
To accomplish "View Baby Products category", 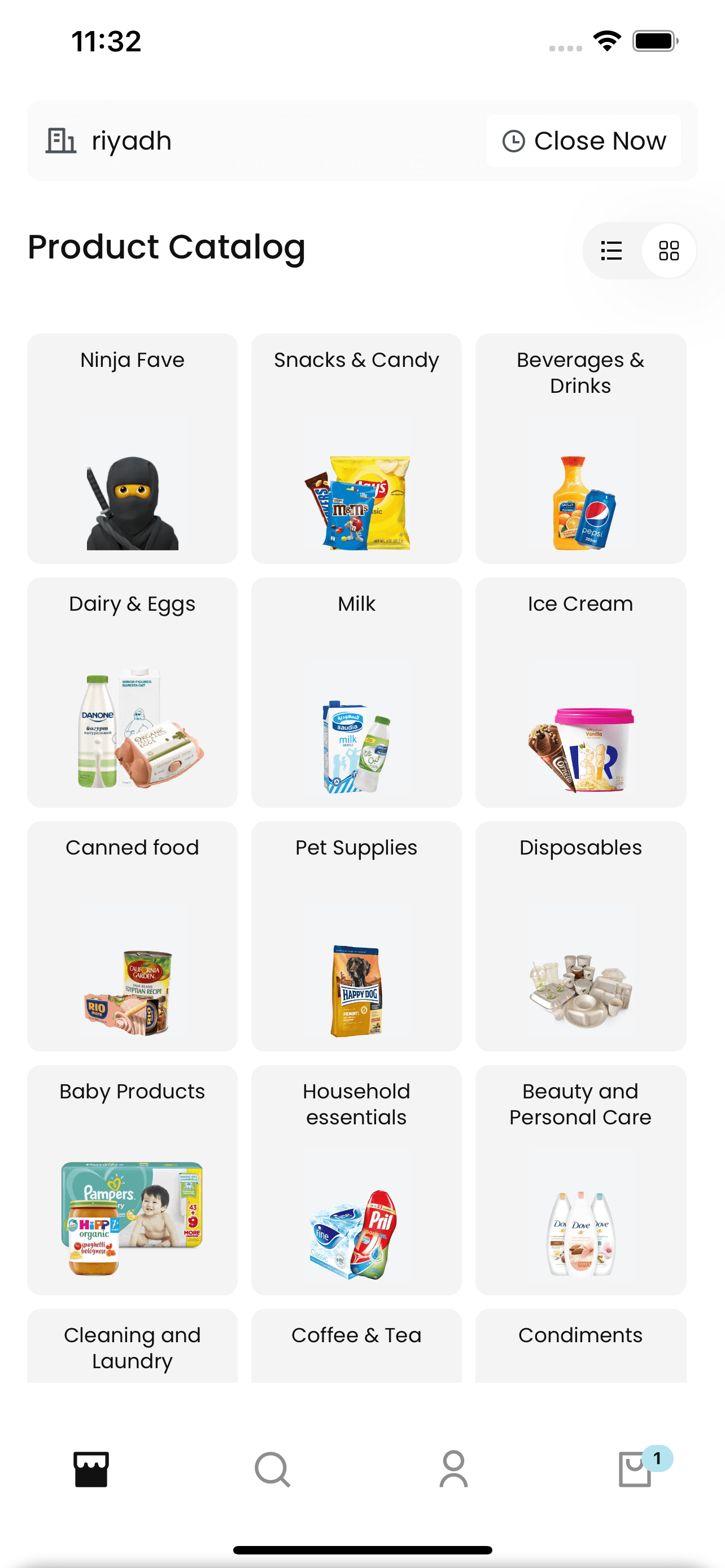I will pyautogui.click(x=132, y=1180).
